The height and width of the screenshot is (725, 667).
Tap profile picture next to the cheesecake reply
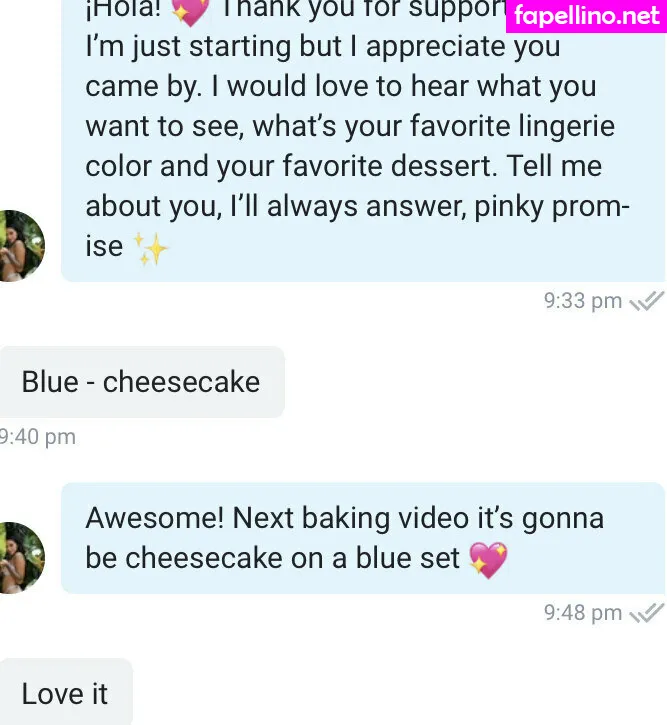(18, 558)
